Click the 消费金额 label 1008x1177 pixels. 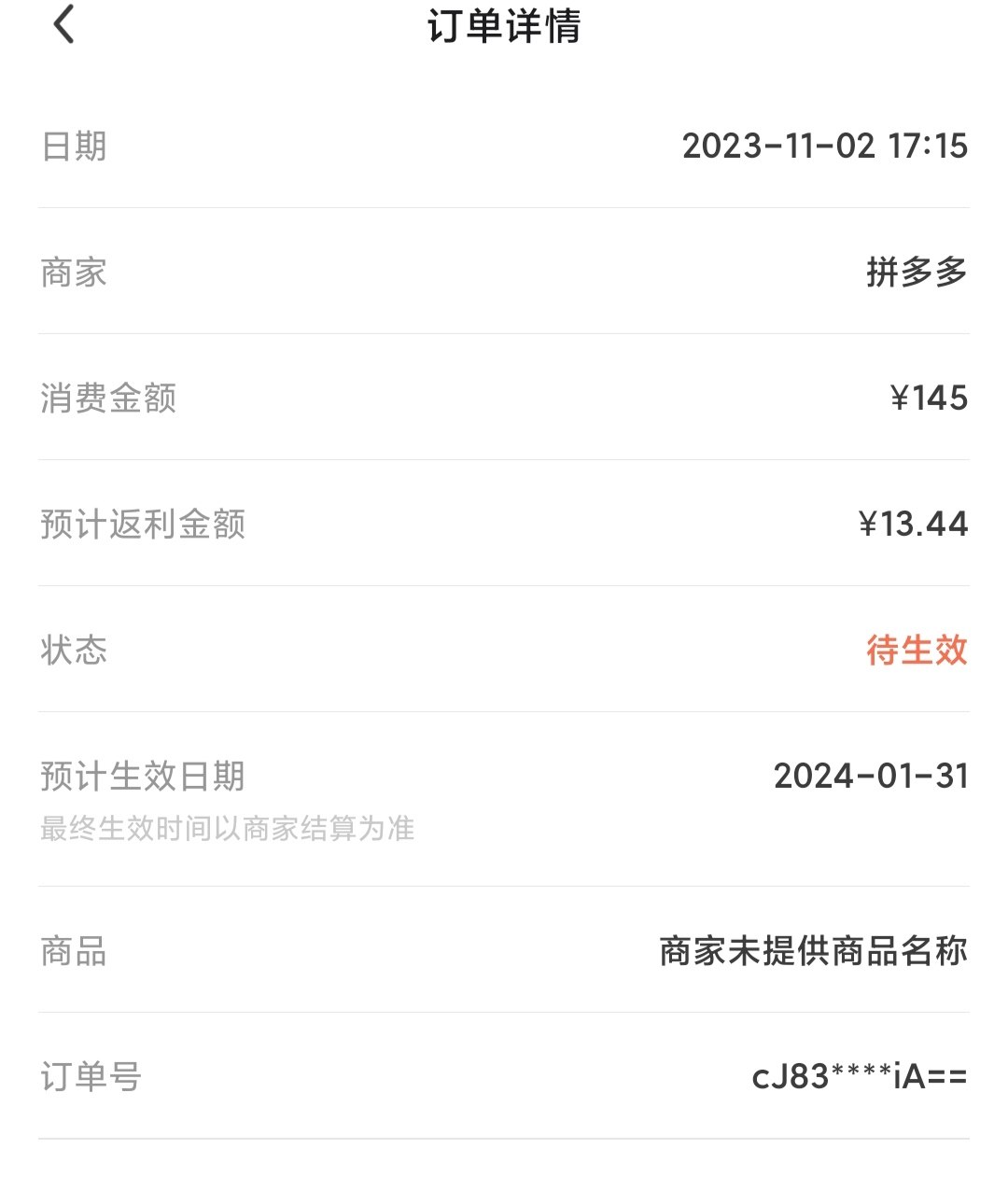[x=109, y=399]
